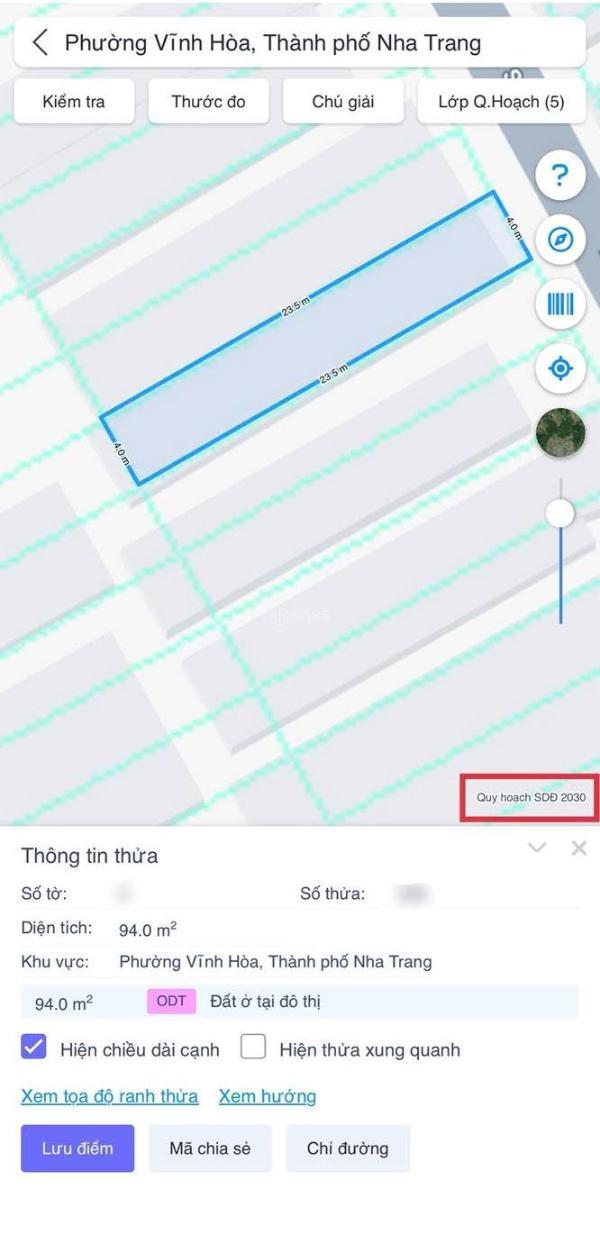Tap the Quy hoạch SDĐ 2030 label

pos(530,797)
